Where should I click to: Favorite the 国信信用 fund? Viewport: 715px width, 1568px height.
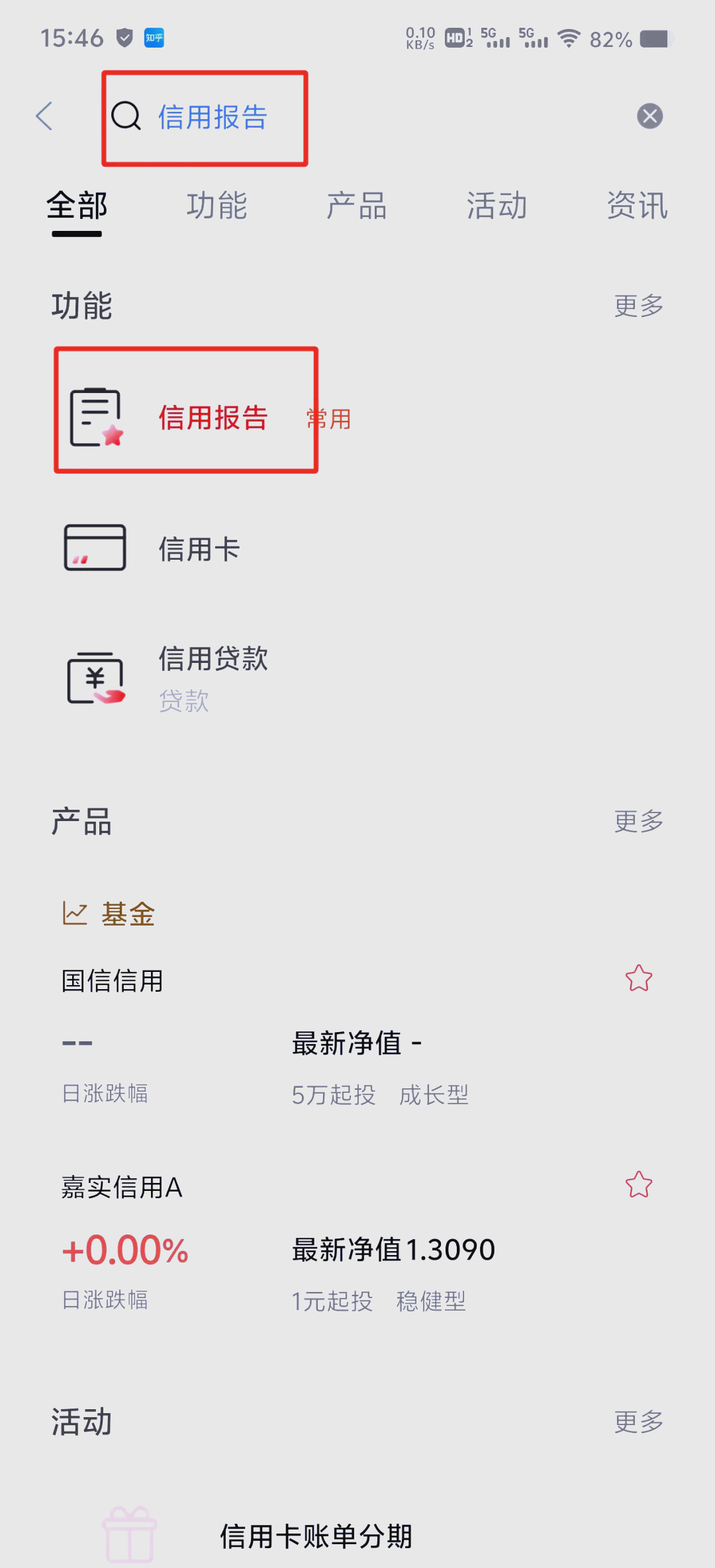click(639, 979)
